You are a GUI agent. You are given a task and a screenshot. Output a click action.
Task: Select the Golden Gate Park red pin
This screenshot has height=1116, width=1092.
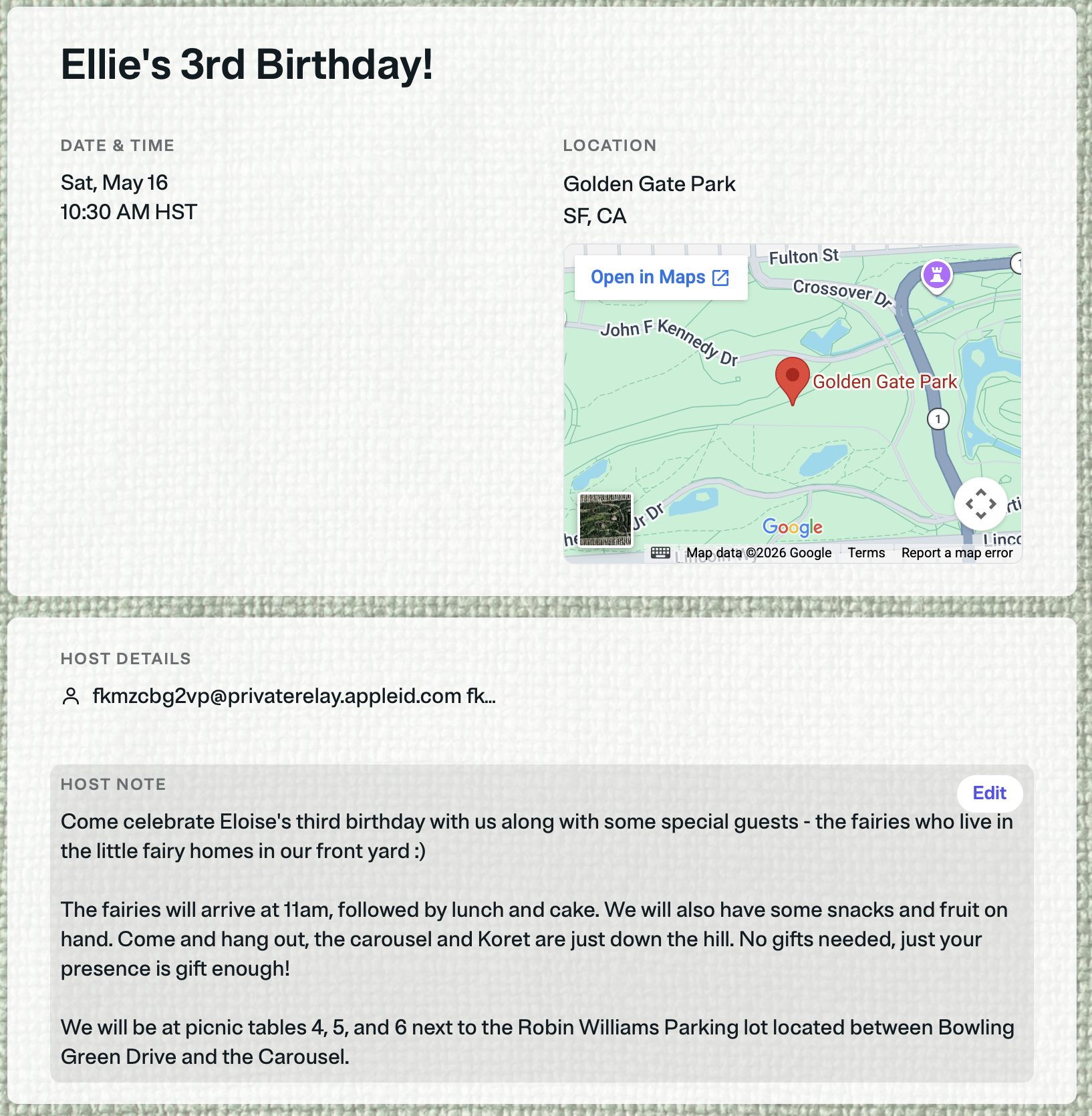pyautogui.click(x=793, y=379)
